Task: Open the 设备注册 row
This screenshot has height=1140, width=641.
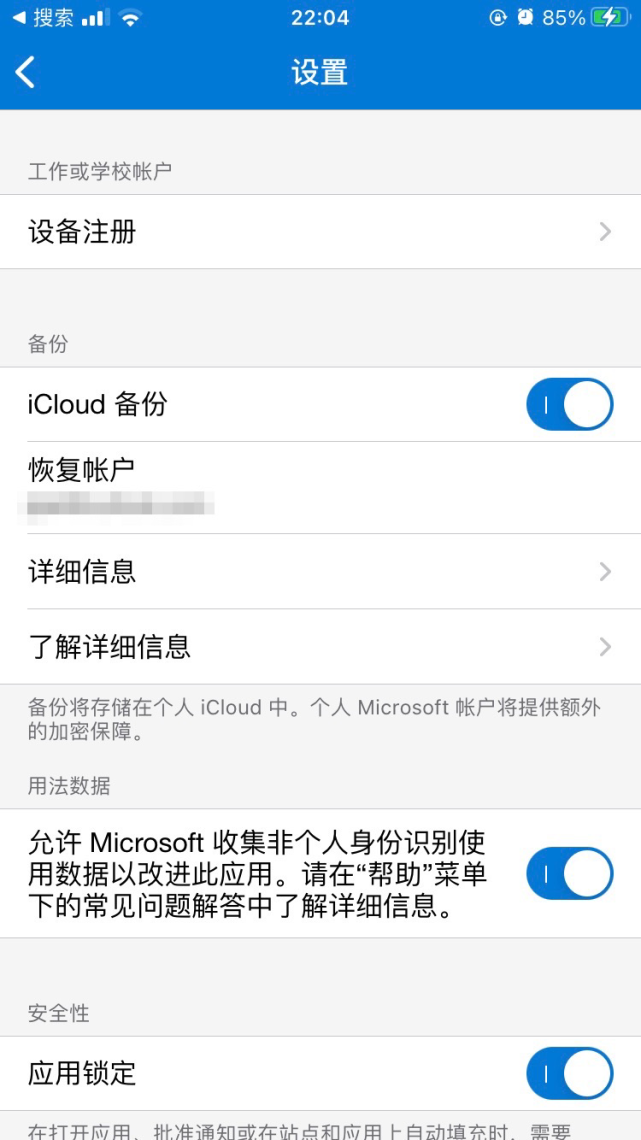Action: [320, 232]
